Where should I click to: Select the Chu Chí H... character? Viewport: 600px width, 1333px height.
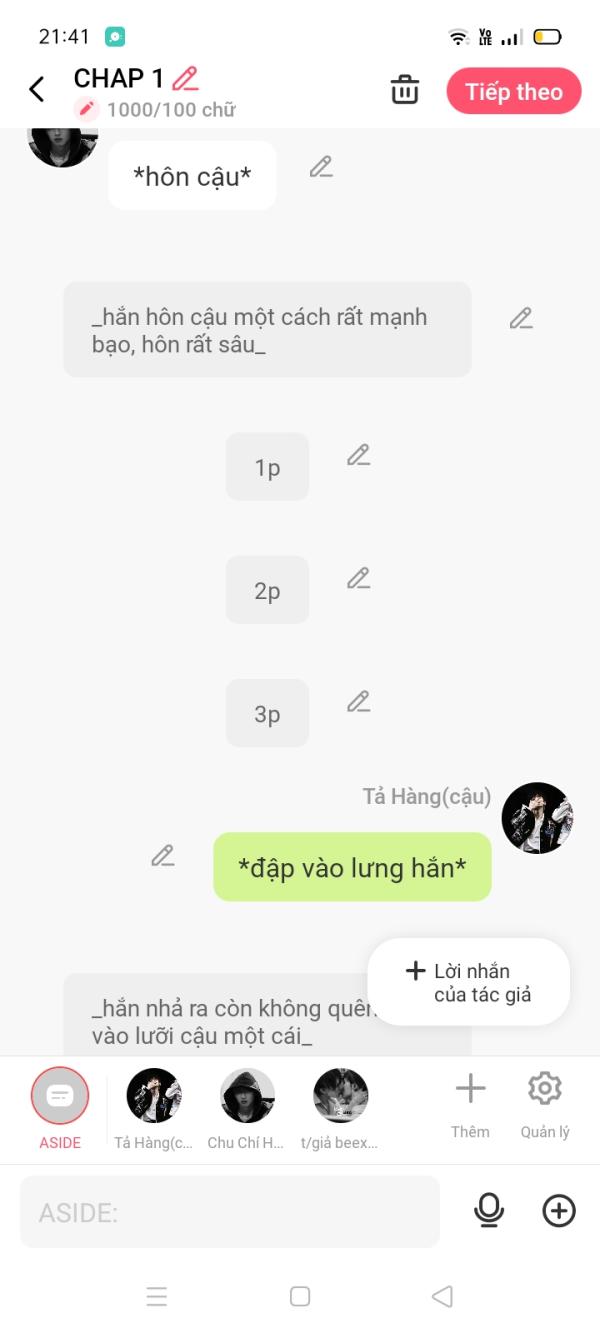(247, 1108)
